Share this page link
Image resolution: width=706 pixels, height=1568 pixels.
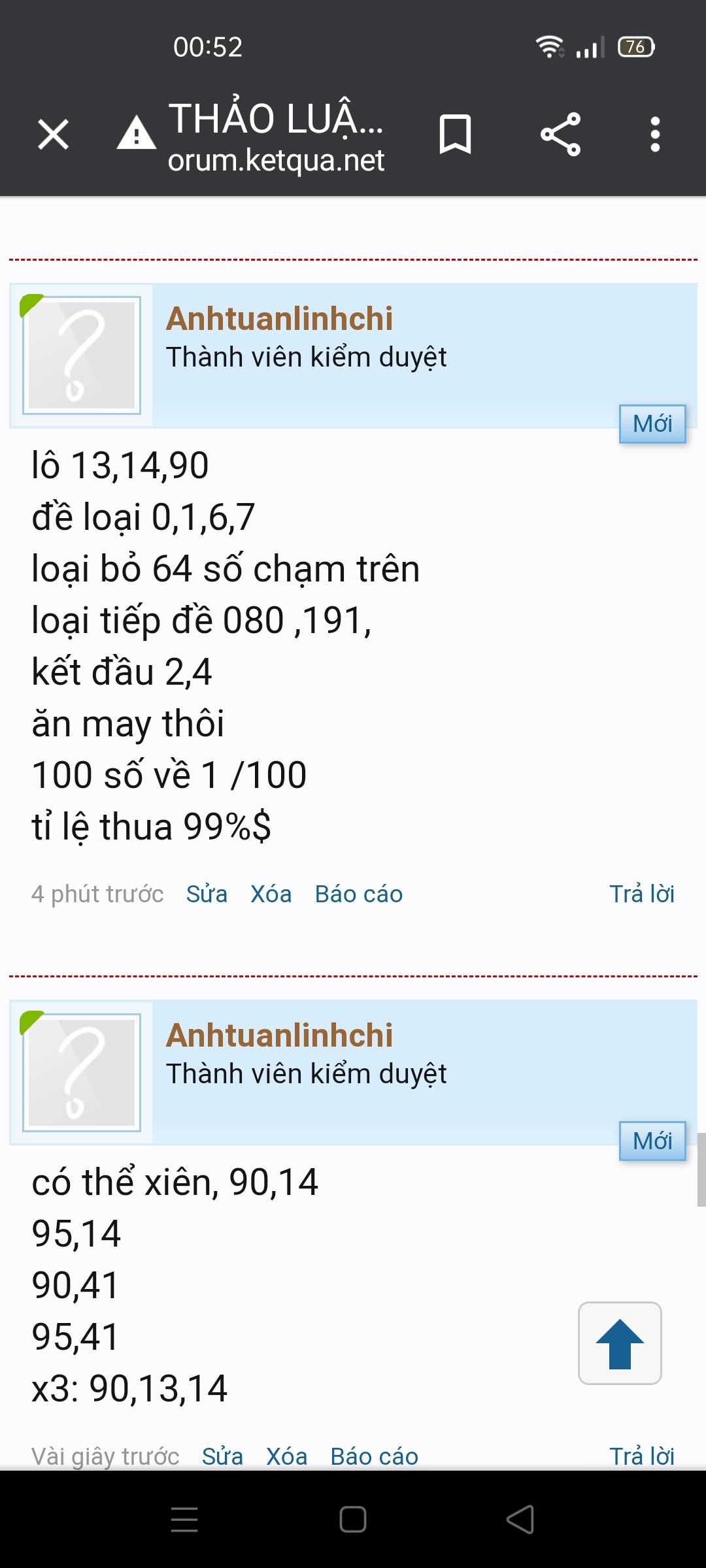tap(560, 135)
